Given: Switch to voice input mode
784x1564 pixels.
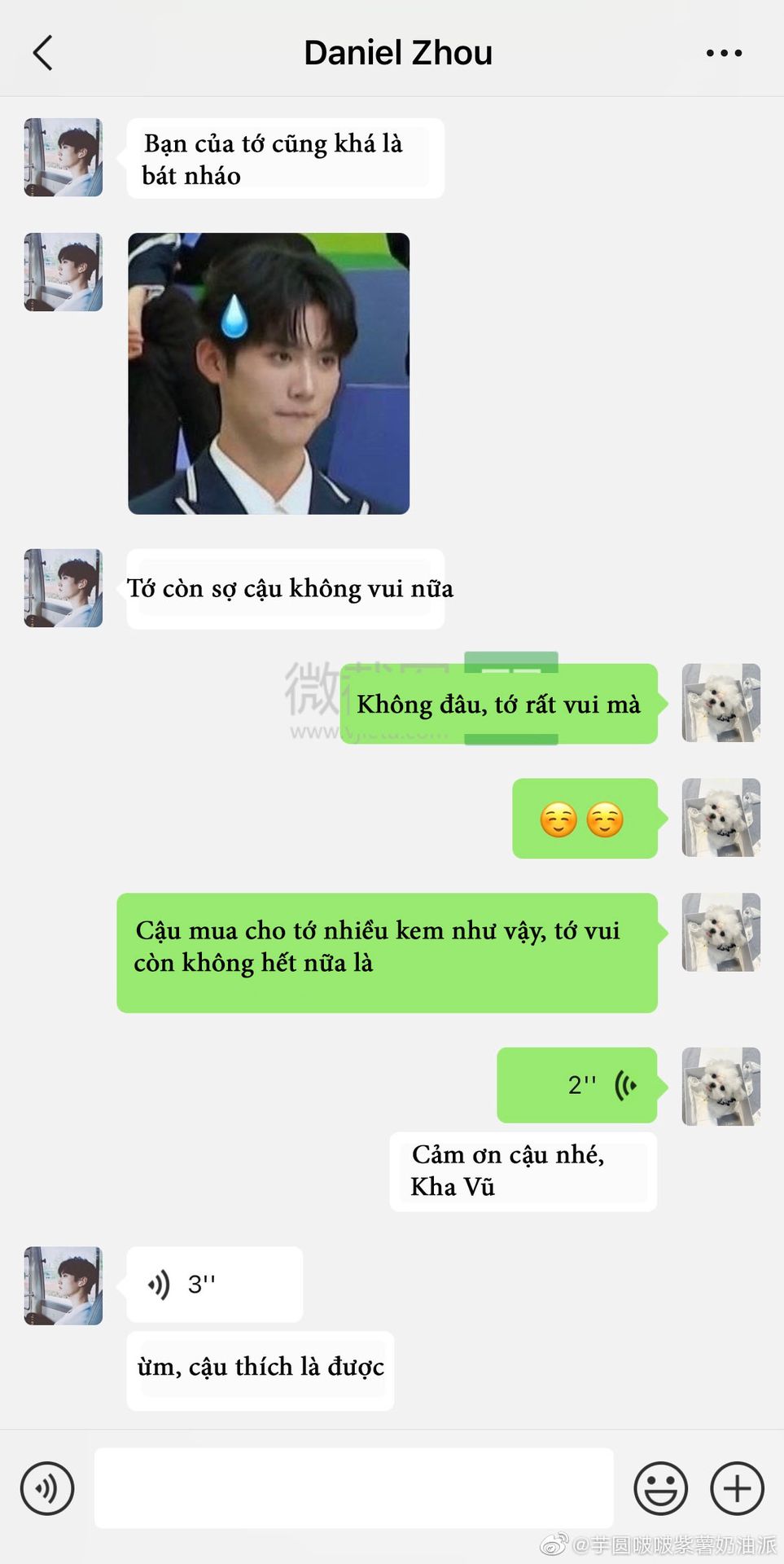Looking at the screenshot, I should tap(47, 1488).
